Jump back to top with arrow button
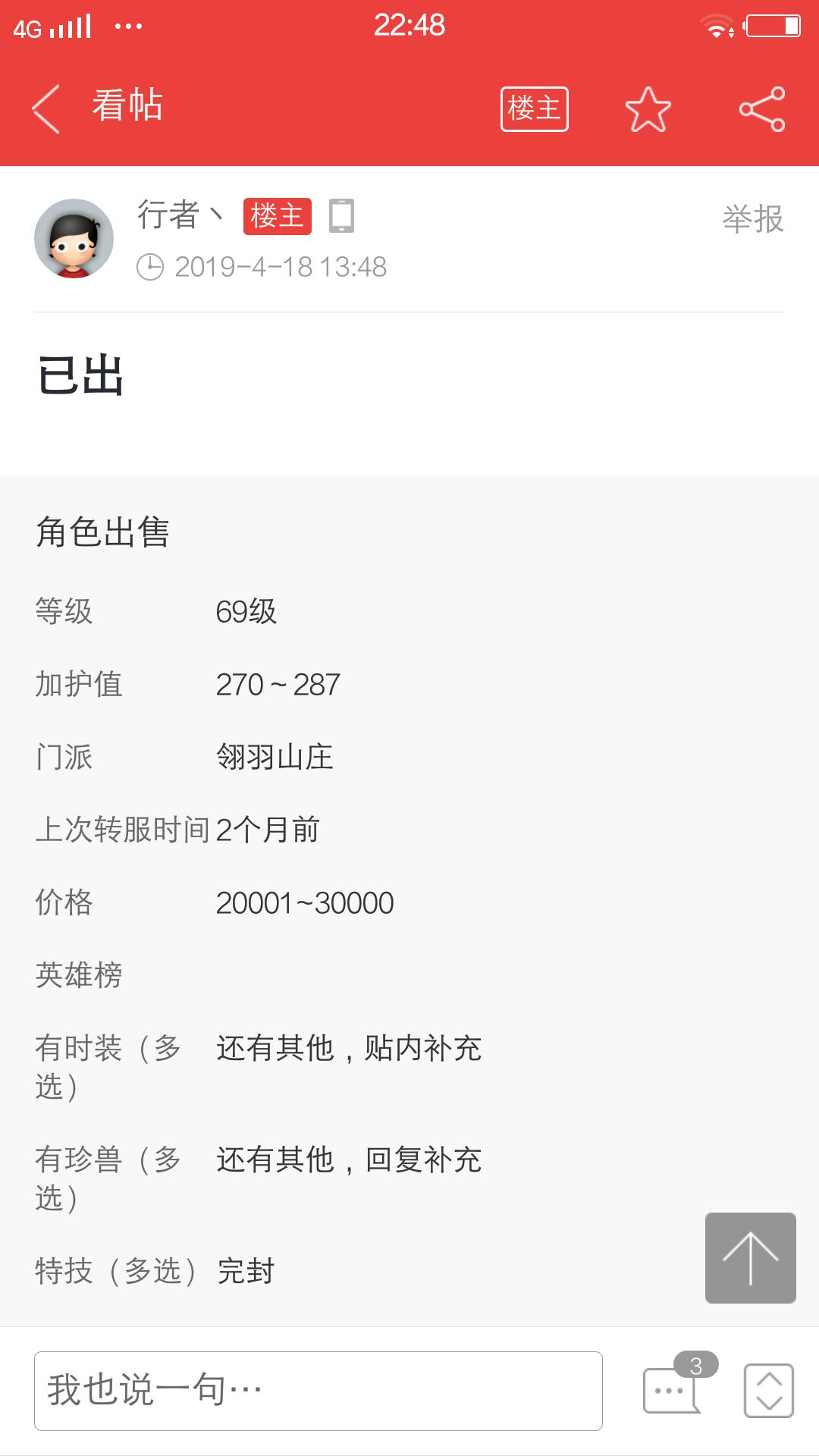Image resolution: width=819 pixels, height=1456 pixels. point(751,1258)
